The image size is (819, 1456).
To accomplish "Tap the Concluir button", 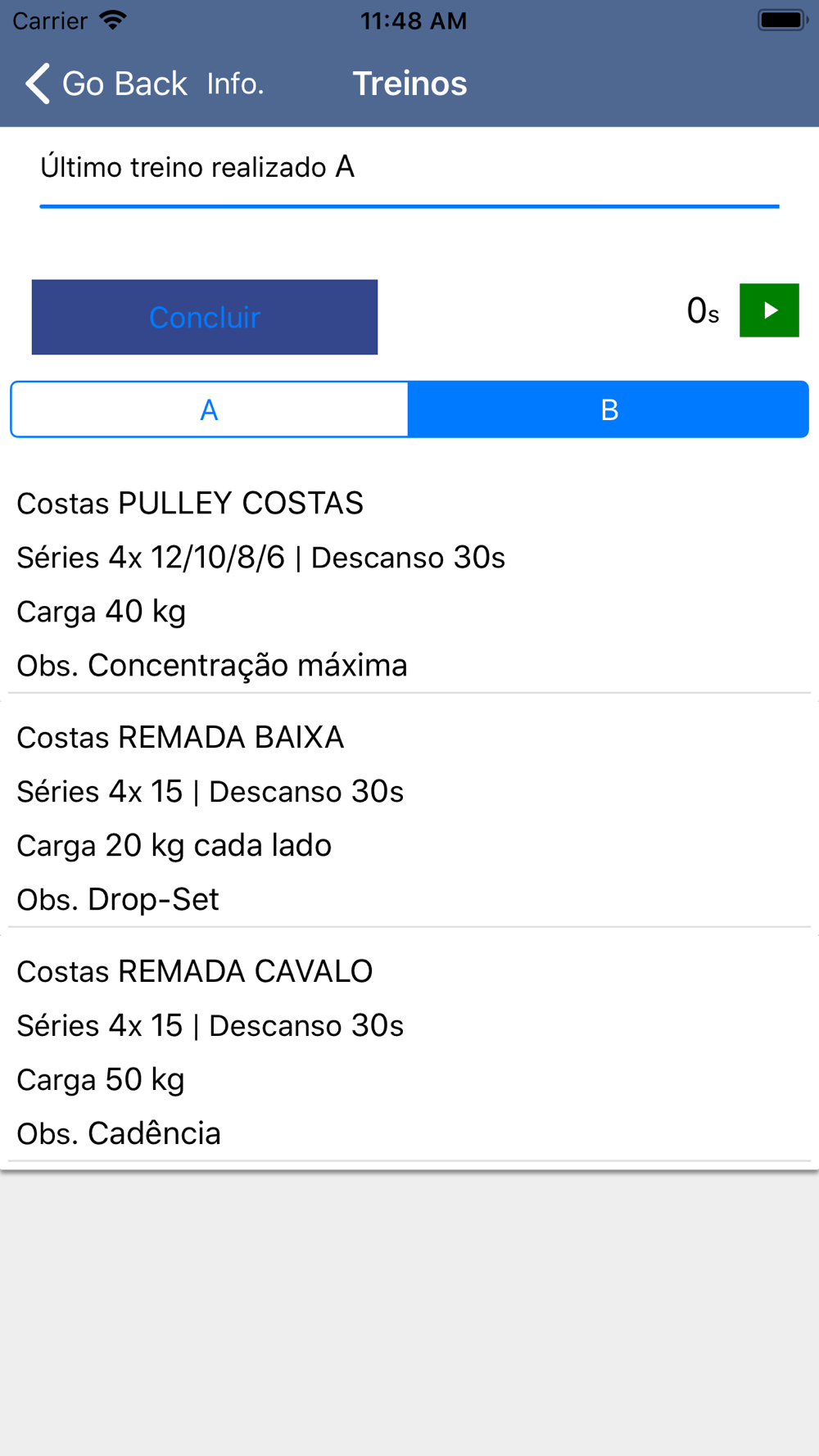I will [205, 317].
